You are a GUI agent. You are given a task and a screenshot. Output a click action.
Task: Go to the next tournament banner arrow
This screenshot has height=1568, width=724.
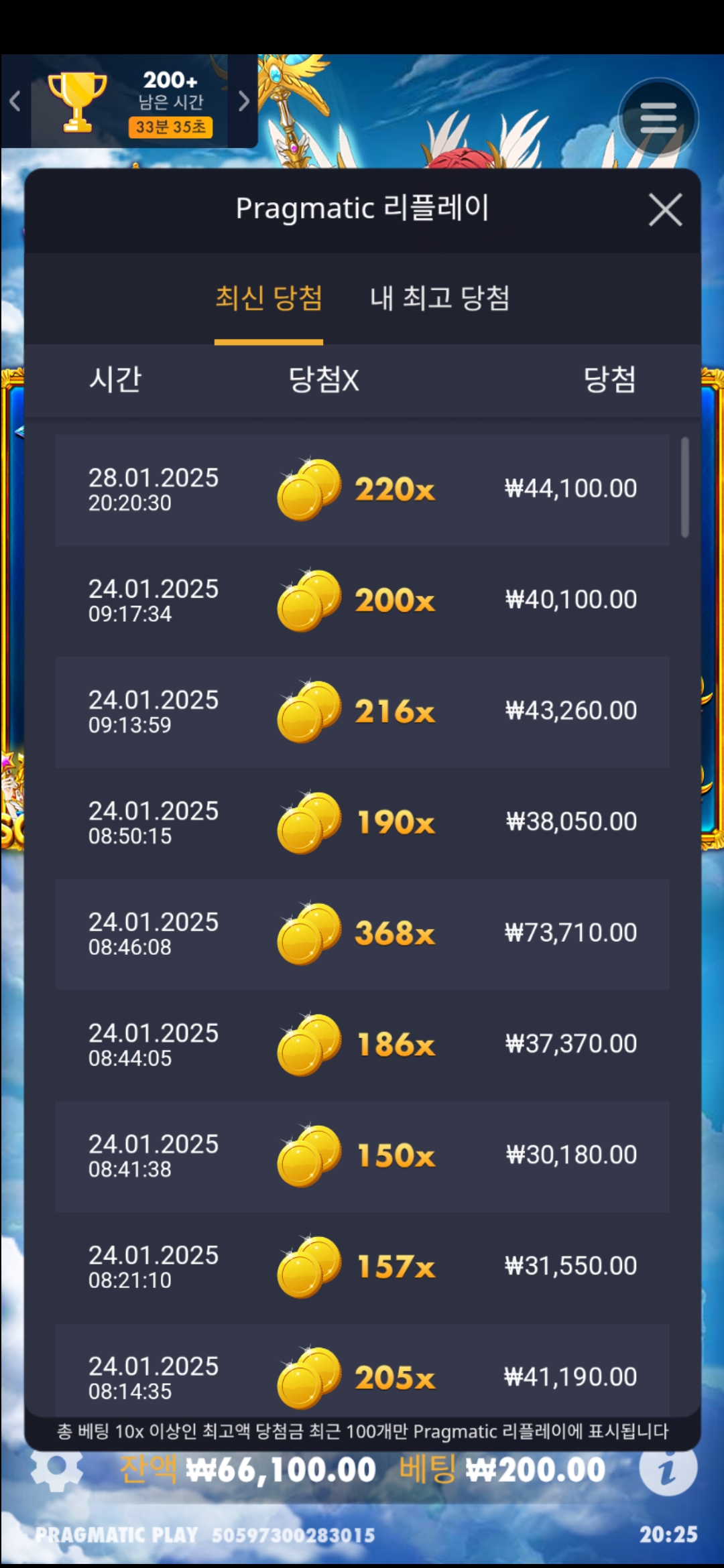tap(243, 101)
